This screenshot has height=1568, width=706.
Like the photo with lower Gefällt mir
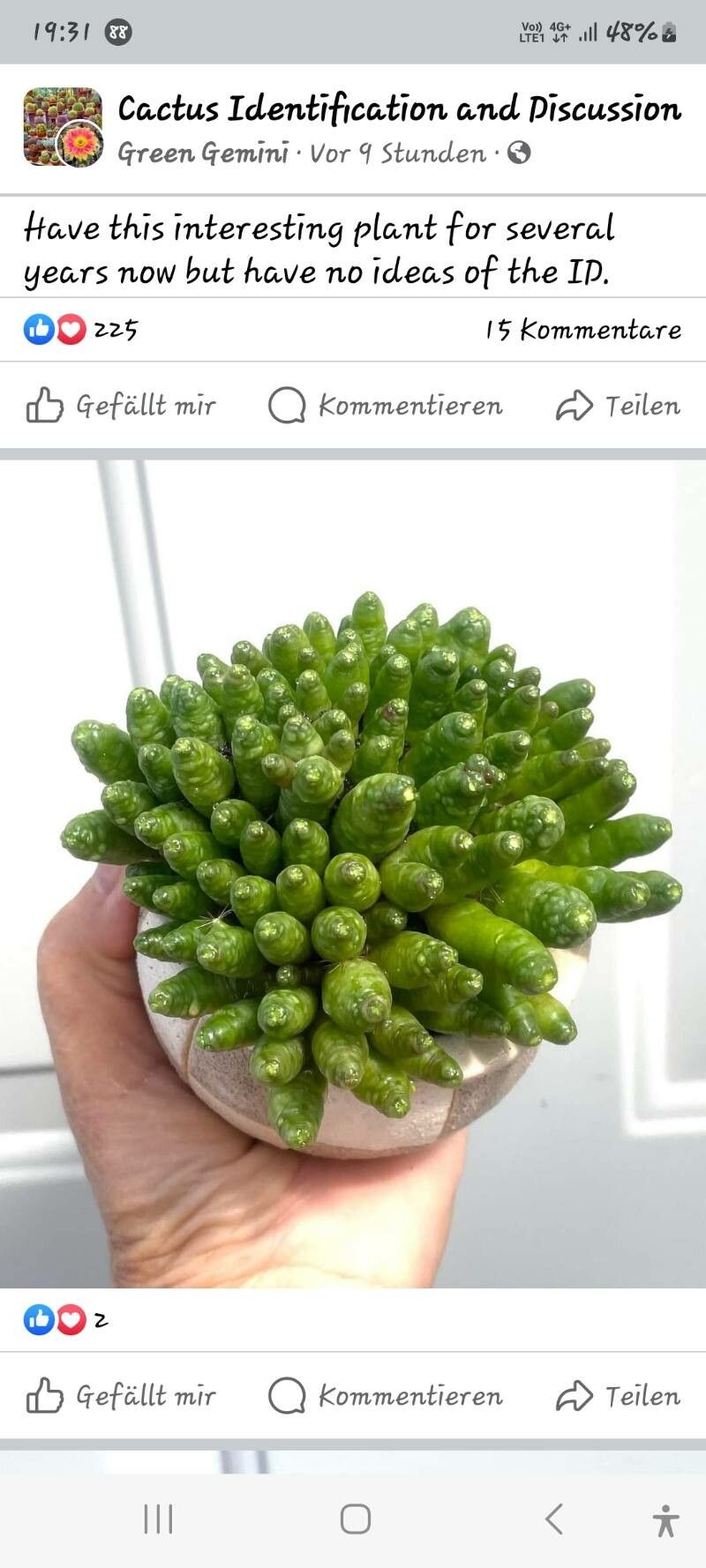coord(121,1396)
